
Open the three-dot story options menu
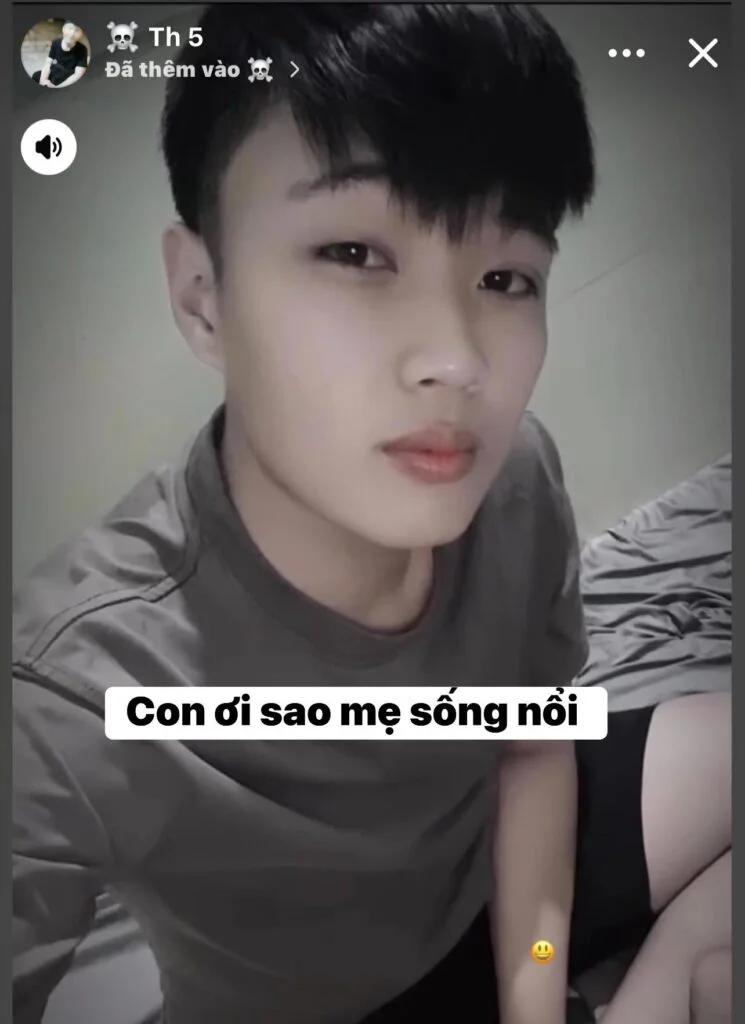627,53
